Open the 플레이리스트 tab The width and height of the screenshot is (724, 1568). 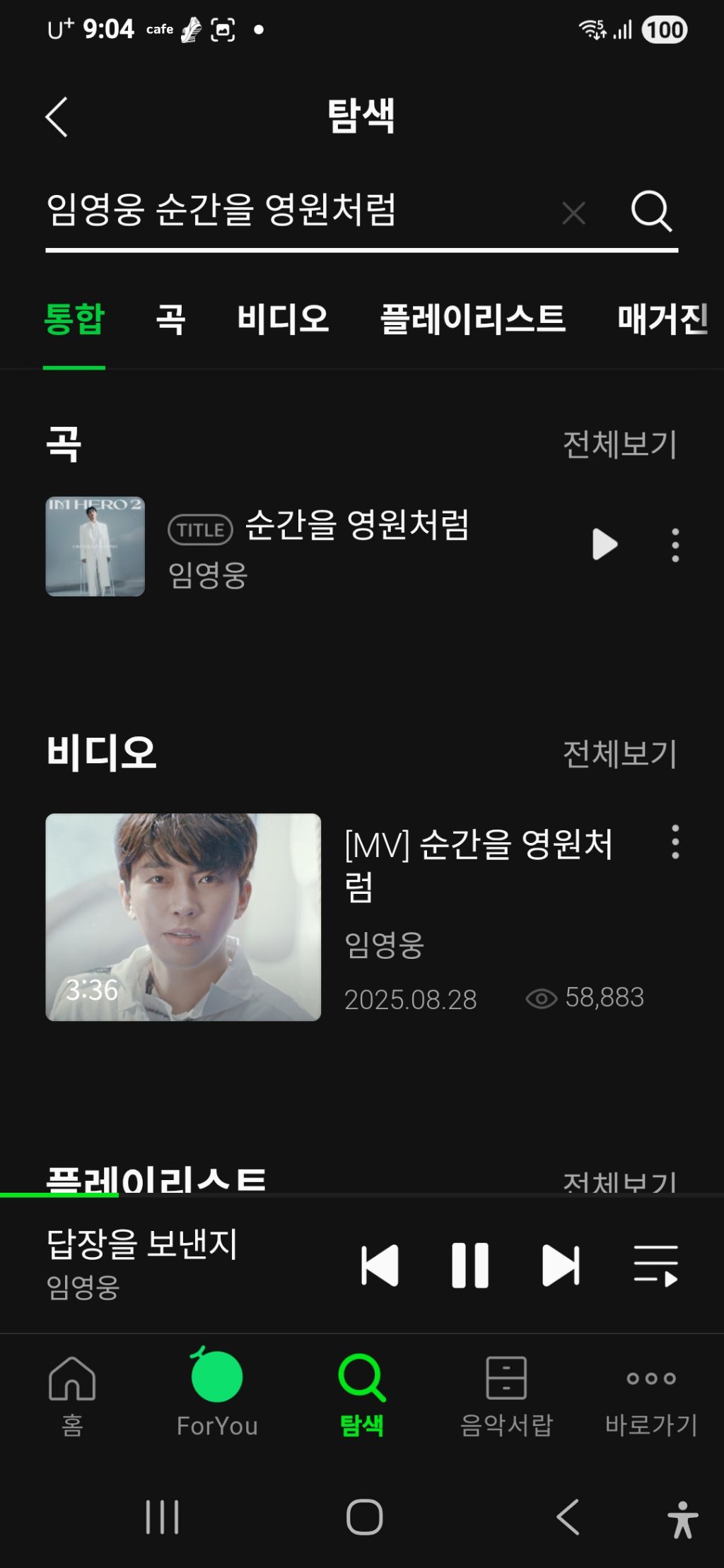click(x=472, y=319)
